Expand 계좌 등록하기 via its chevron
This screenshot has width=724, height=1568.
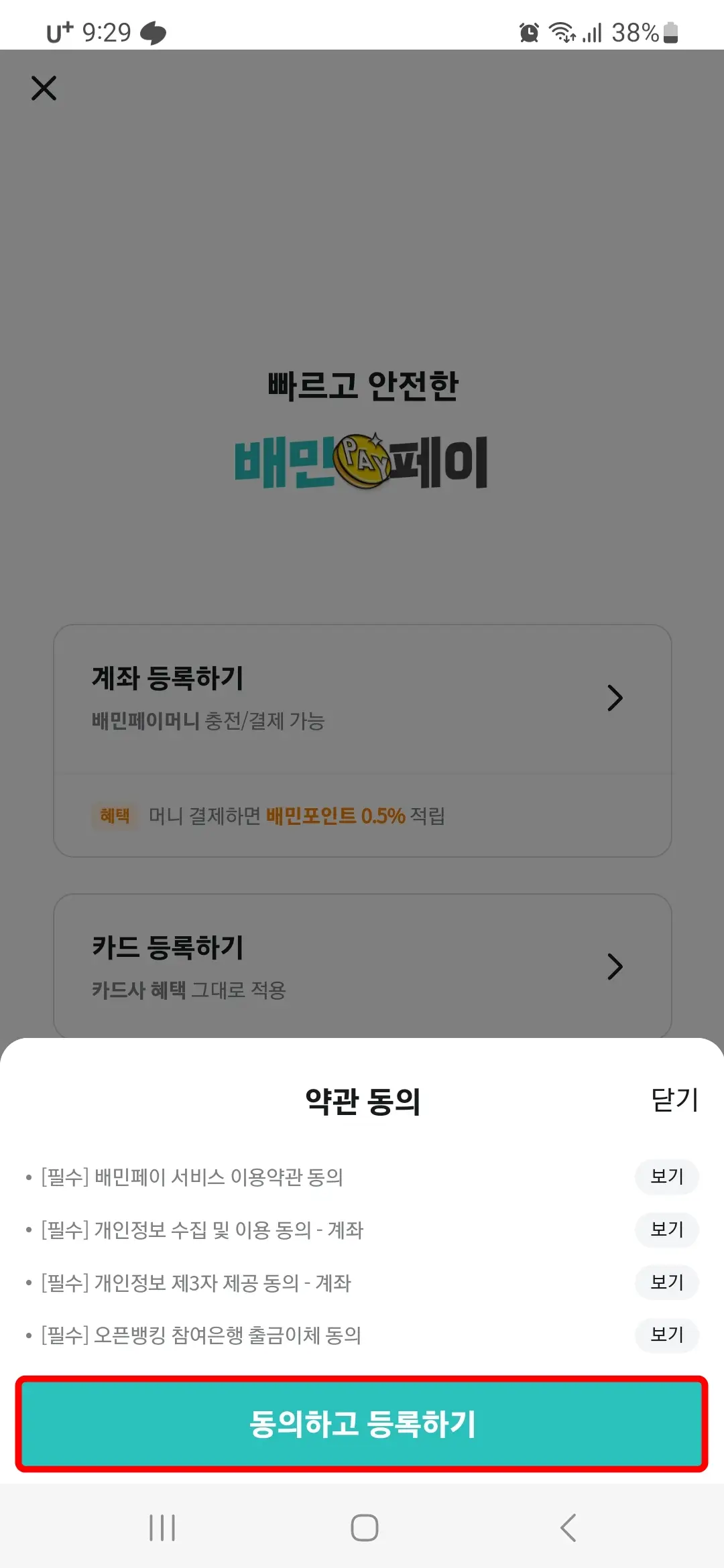pyautogui.click(x=614, y=698)
